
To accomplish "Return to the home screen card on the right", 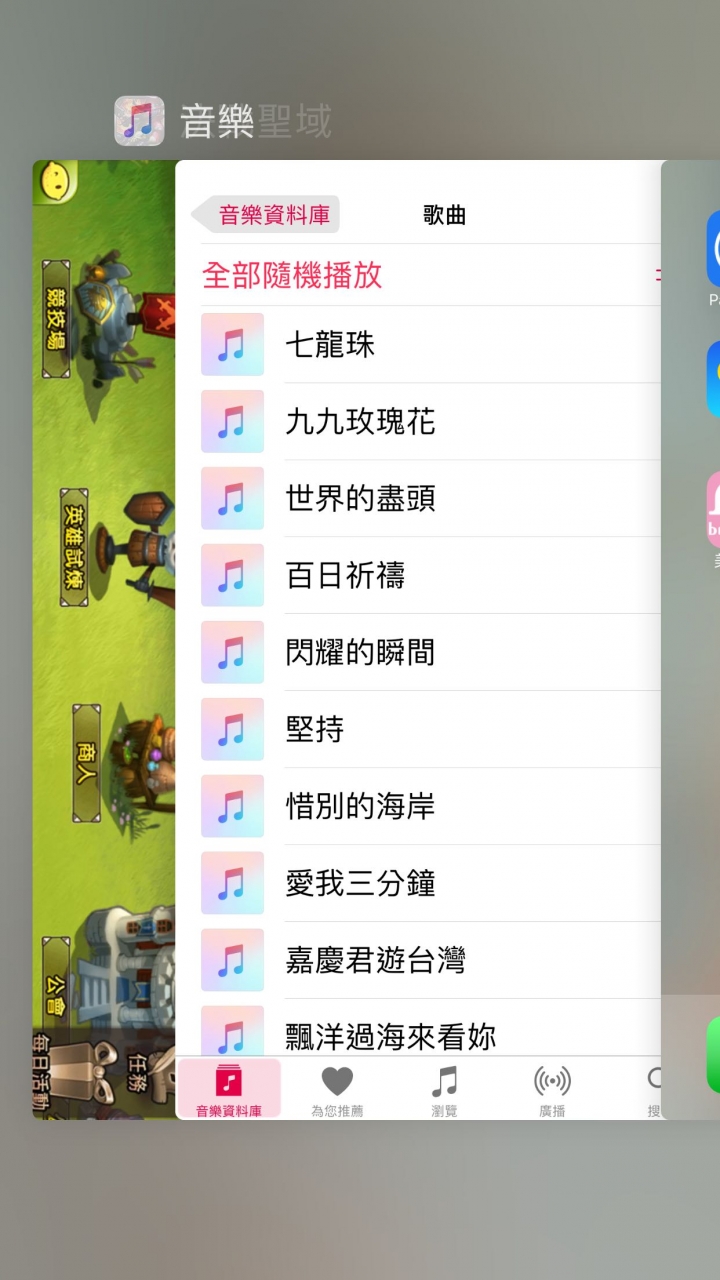I will (x=692, y=640).
